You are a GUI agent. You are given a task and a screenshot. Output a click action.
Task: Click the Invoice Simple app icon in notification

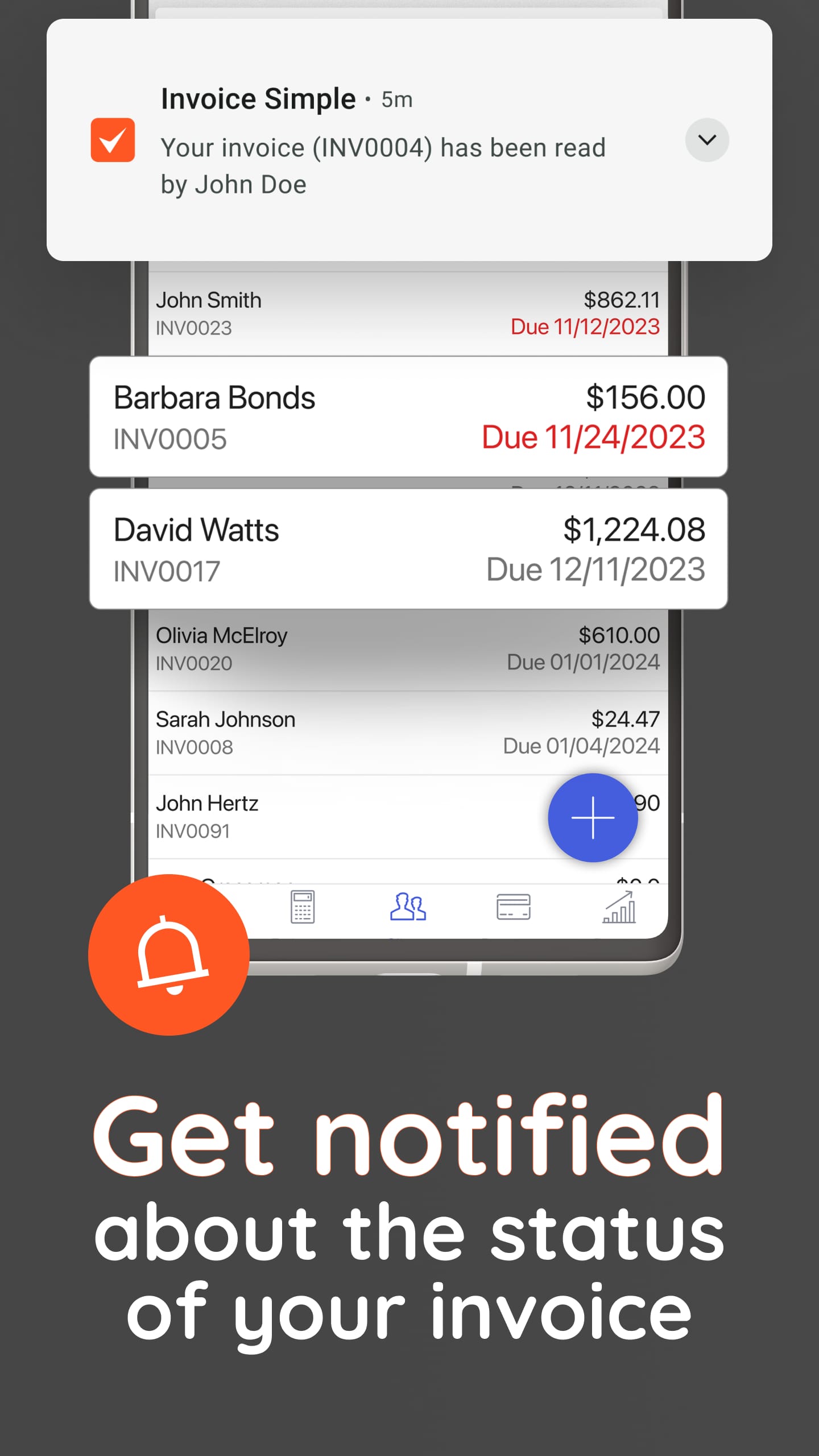(x=113, y=140)
